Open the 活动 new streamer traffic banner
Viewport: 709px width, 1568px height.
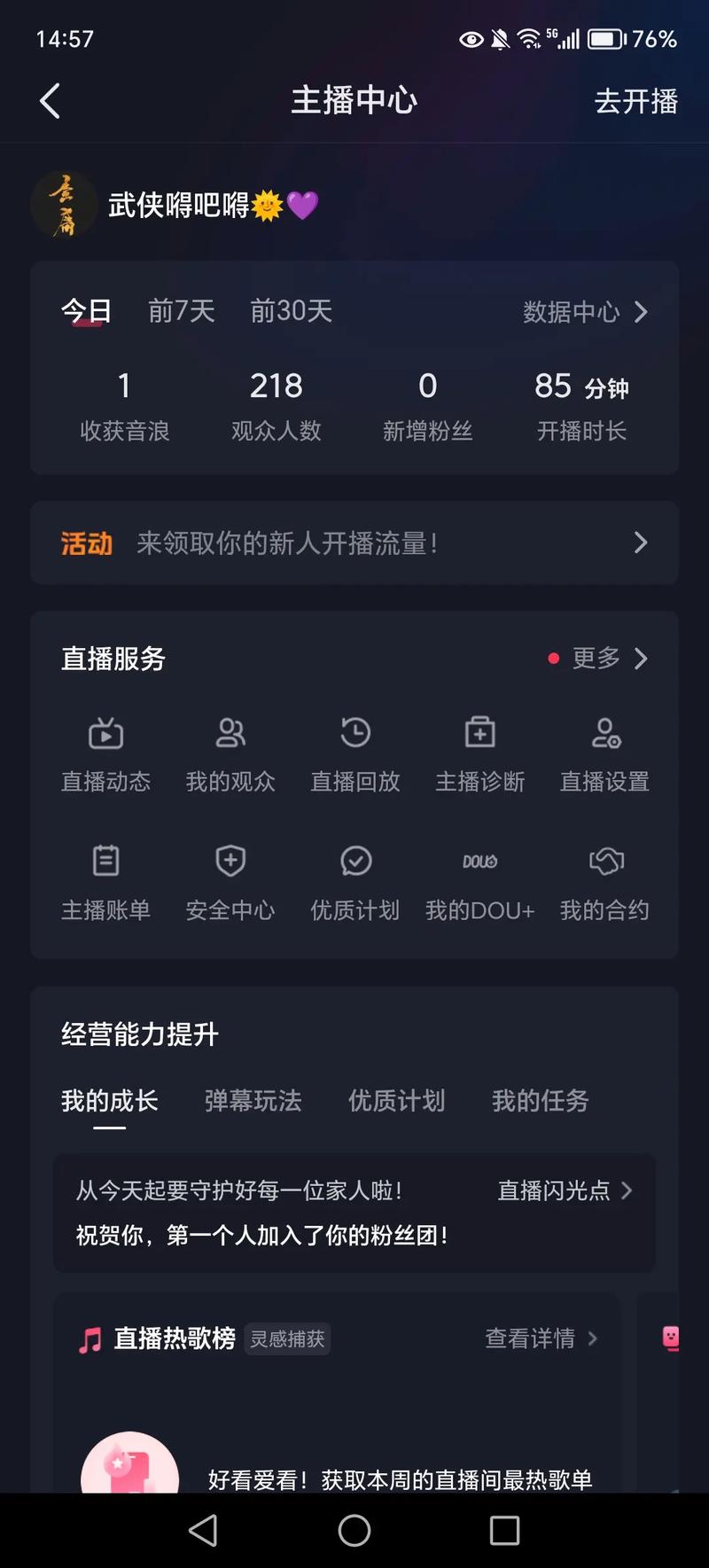pyautogui.click(x=354, y=543)
